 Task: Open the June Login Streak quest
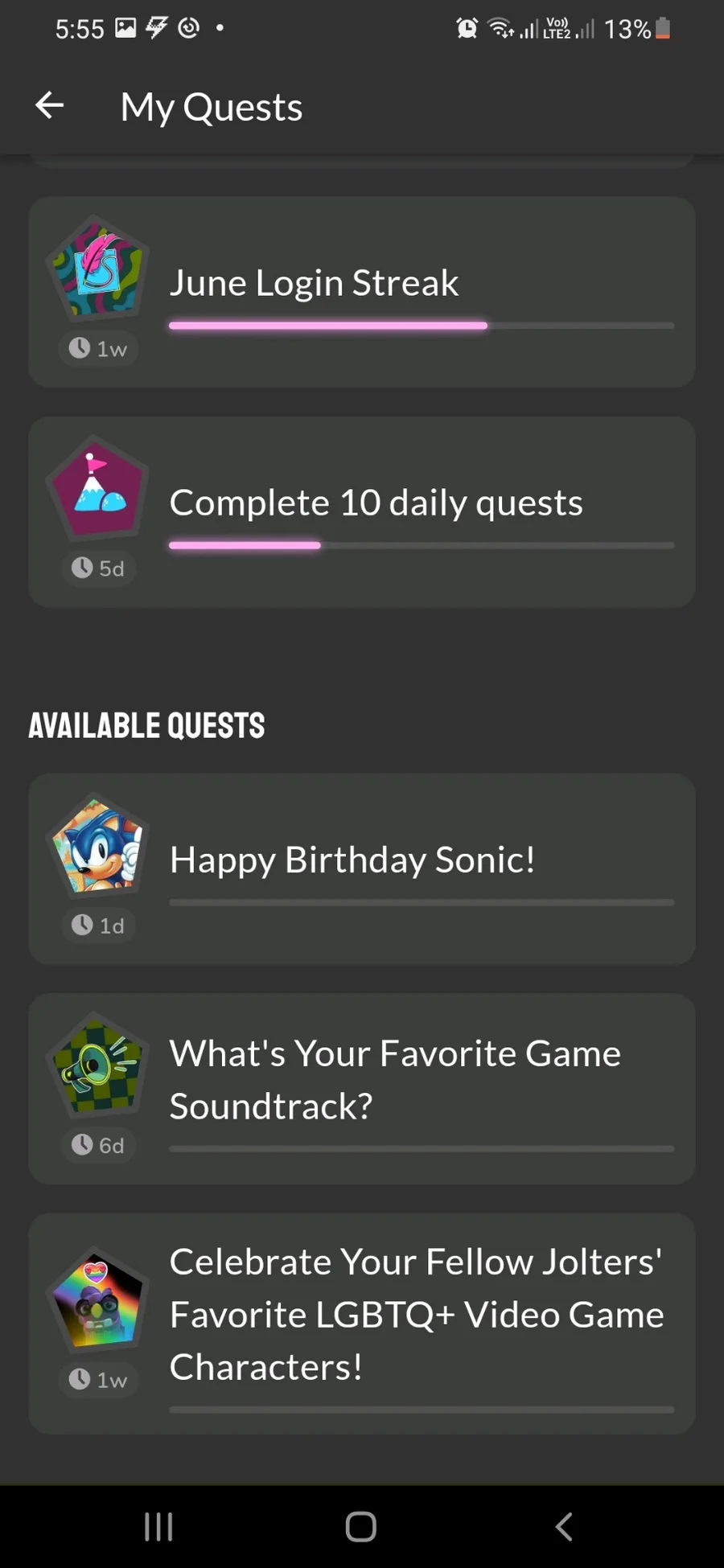[x=362, y=292]
